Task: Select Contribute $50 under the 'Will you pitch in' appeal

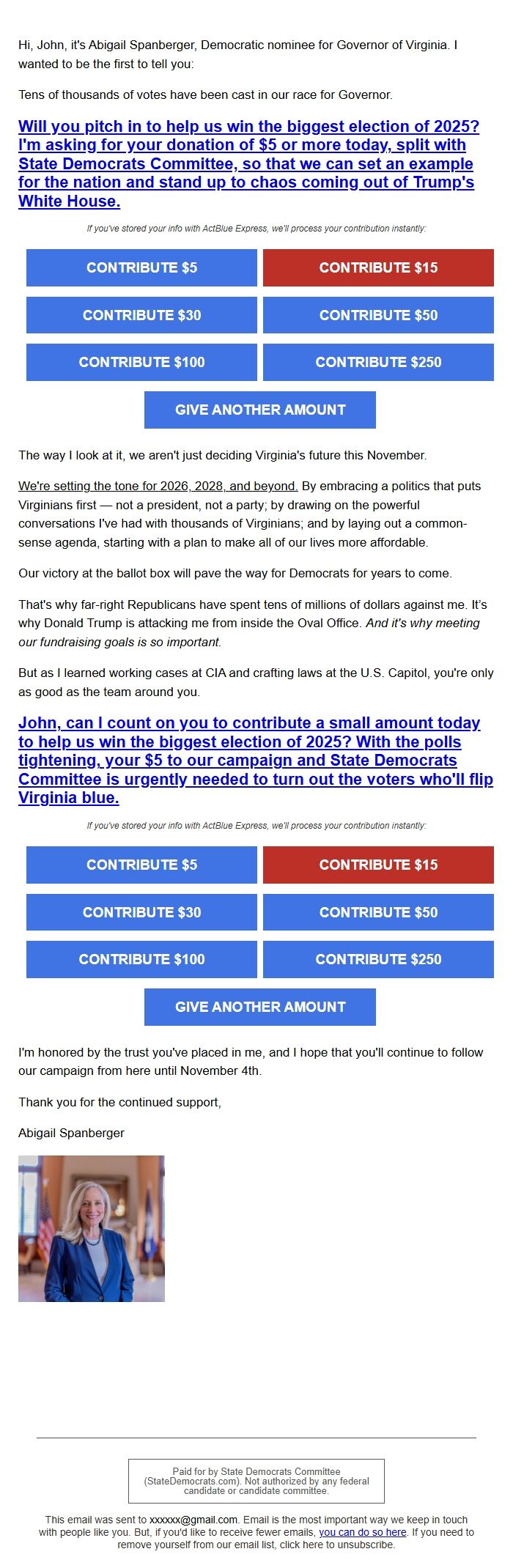Action: [x=378, y=315]
